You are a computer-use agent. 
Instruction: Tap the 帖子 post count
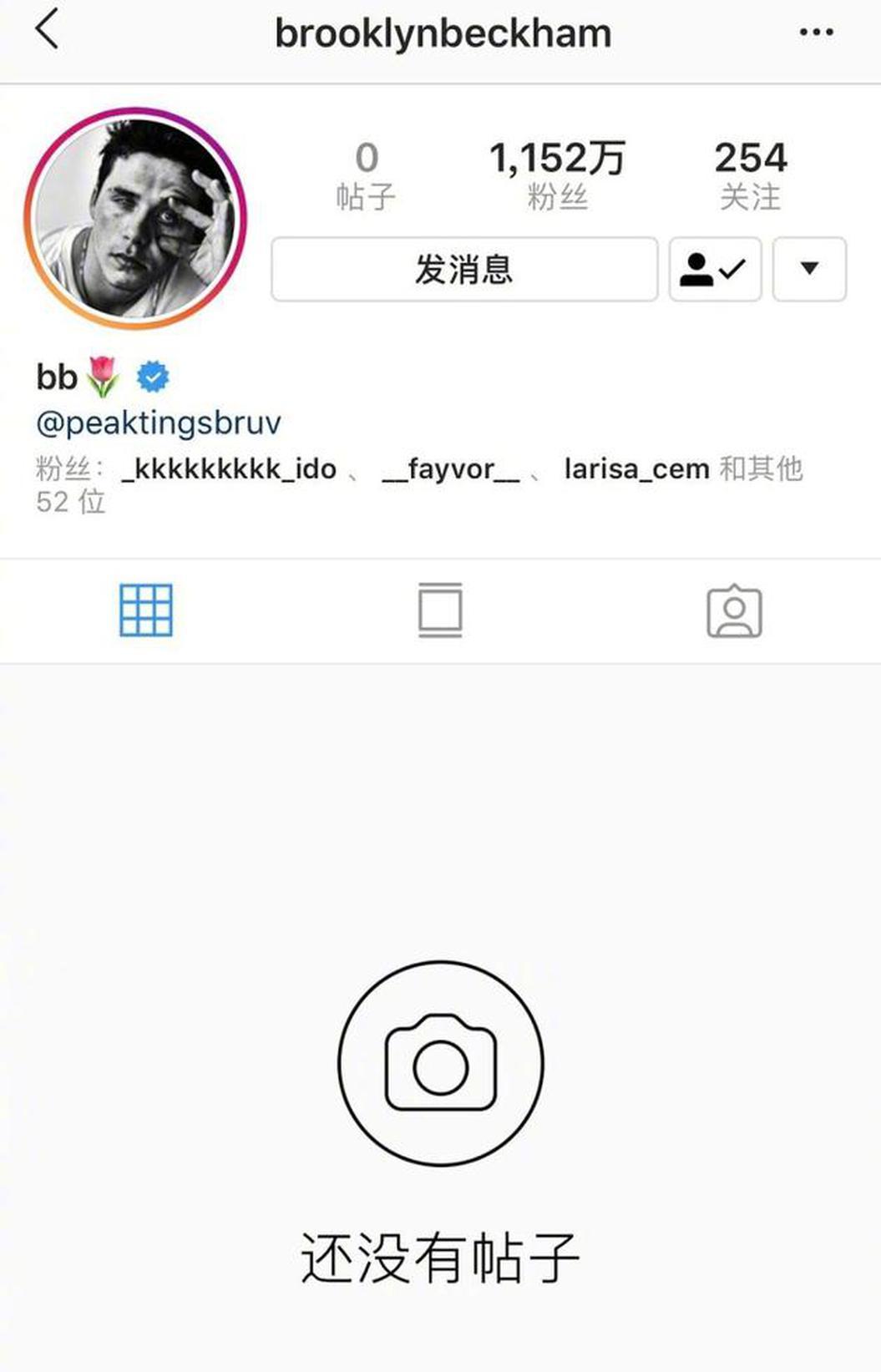367,171
